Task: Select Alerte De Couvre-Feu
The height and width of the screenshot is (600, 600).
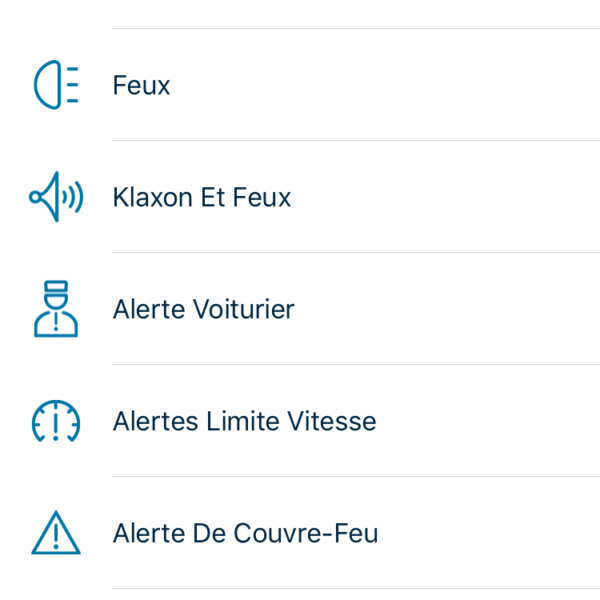Action: (x=245, y=534)
